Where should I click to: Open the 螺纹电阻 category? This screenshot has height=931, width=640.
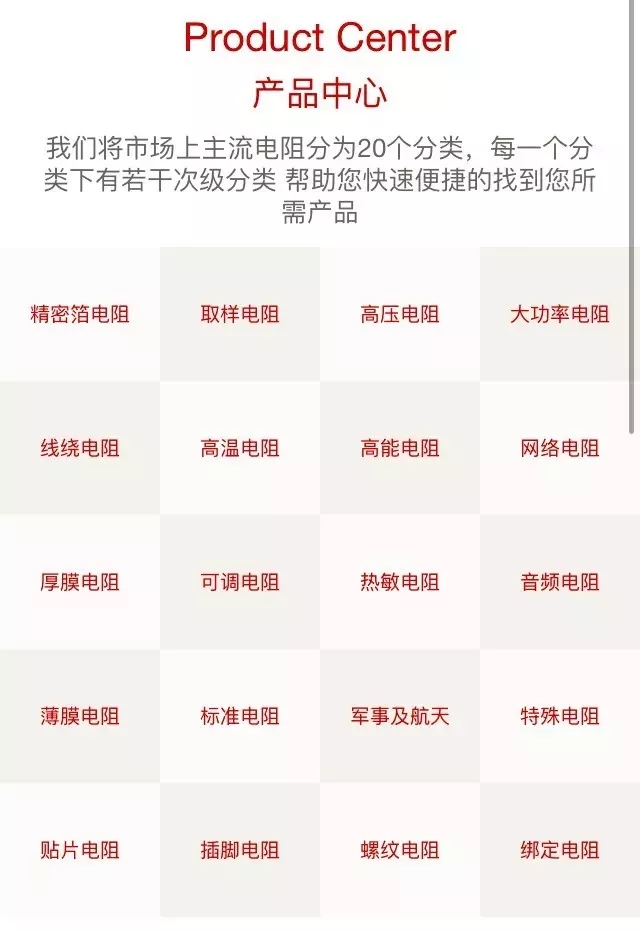pyautogui.click(x=400, y=850)
